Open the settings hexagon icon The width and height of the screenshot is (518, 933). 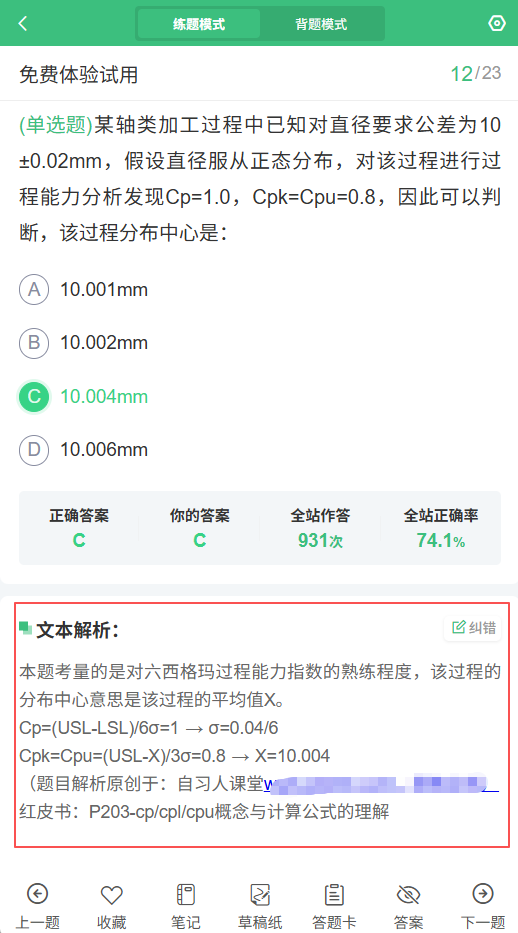tap(497, 24)
